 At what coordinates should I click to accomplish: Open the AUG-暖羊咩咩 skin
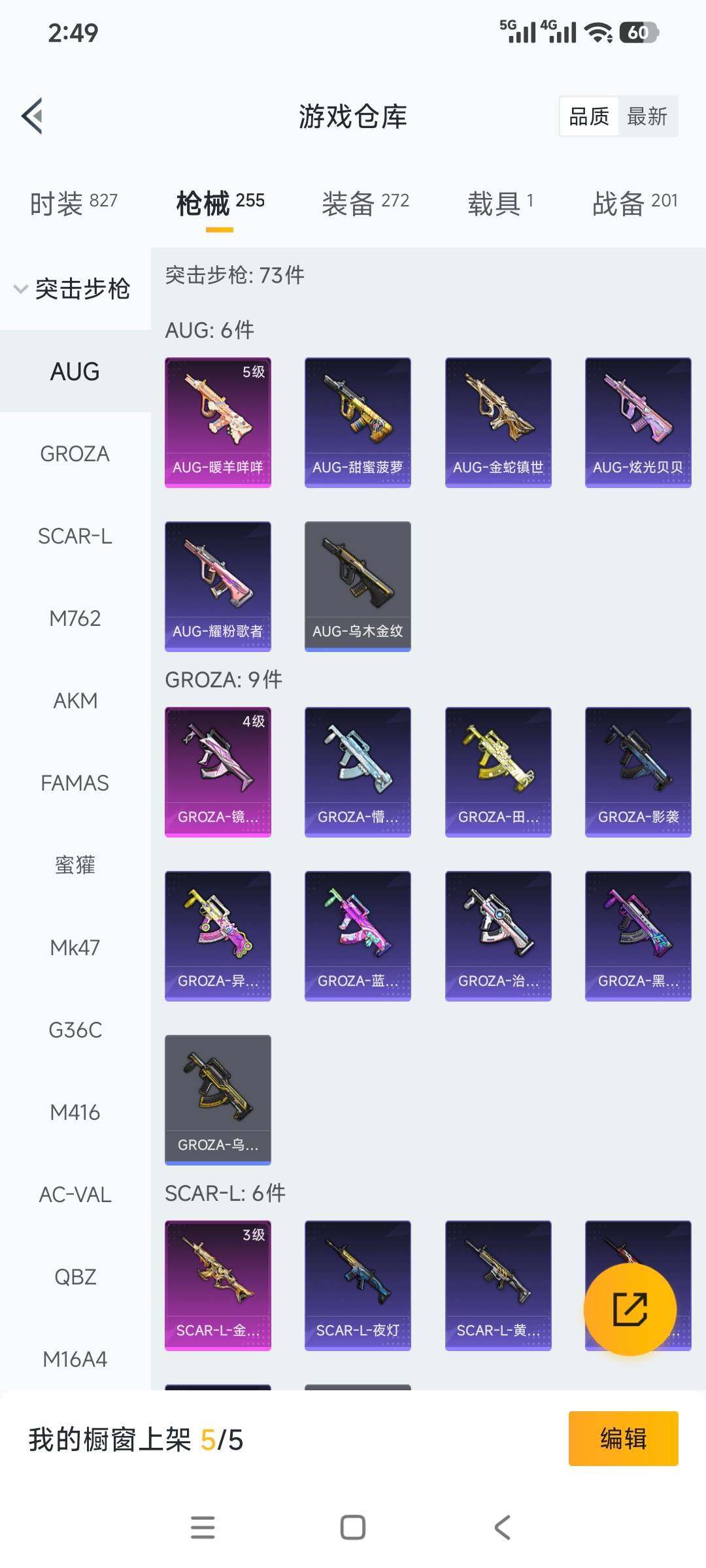218,422
